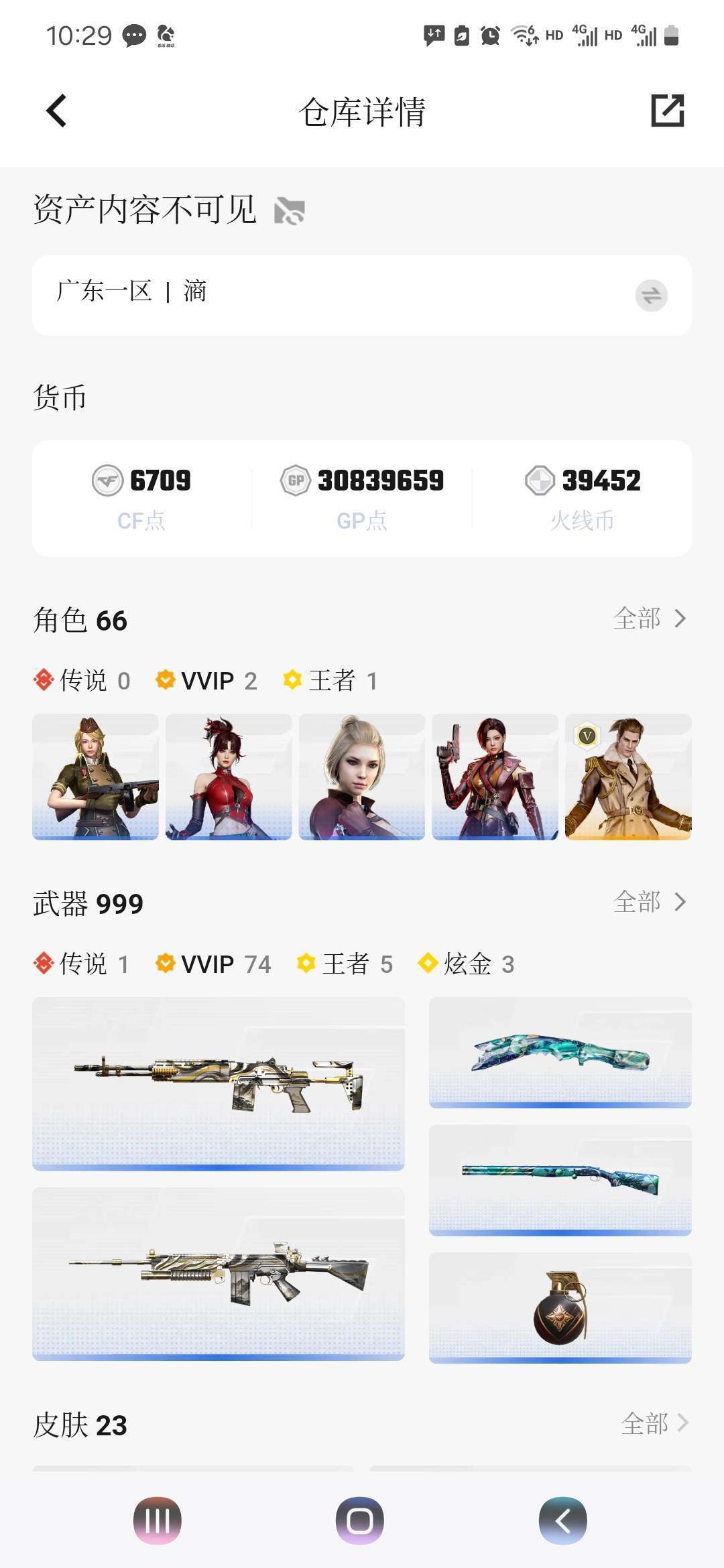This screenshot has height=1568, width=724.
Task: View all 66 characters via 全部
Action: point(650,618)
